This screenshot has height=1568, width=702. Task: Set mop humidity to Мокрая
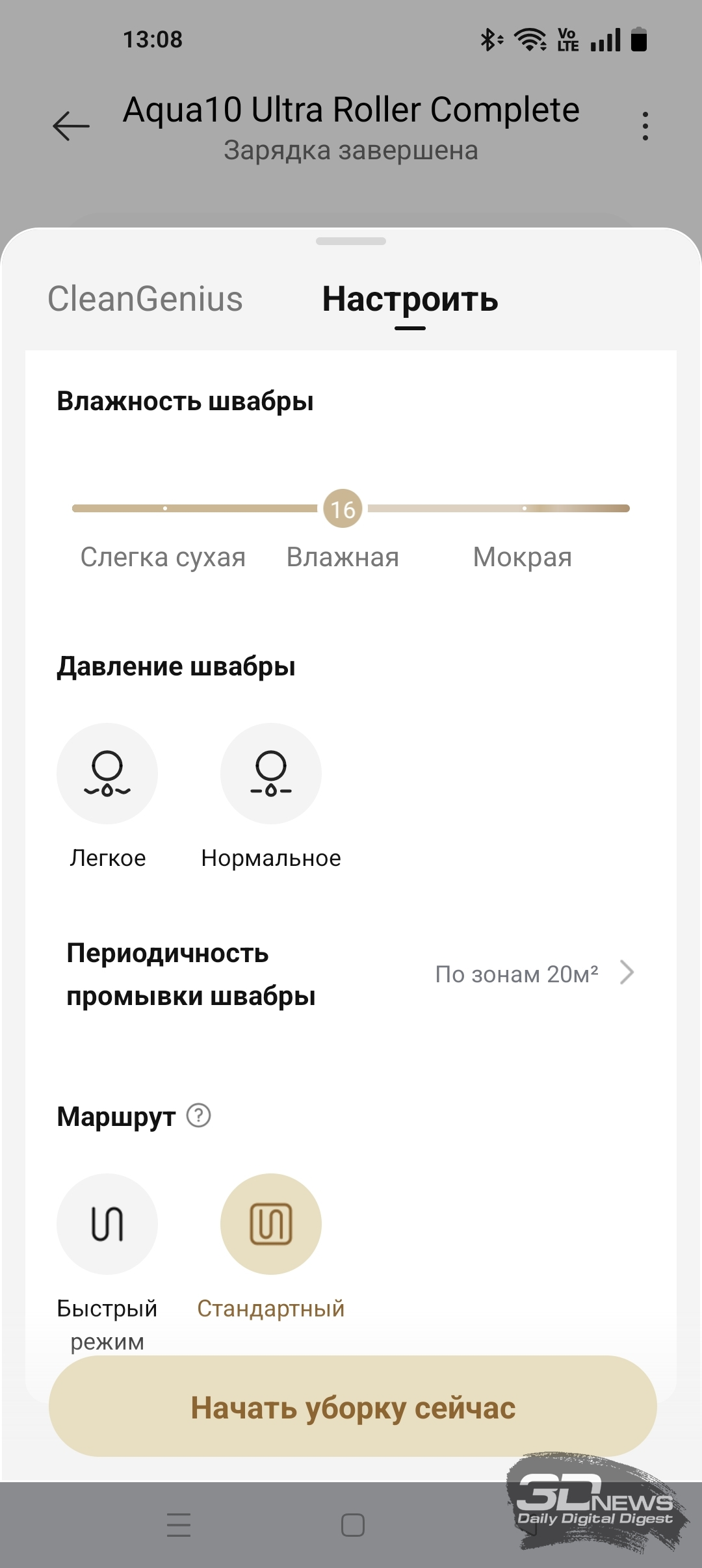(524, 508)
